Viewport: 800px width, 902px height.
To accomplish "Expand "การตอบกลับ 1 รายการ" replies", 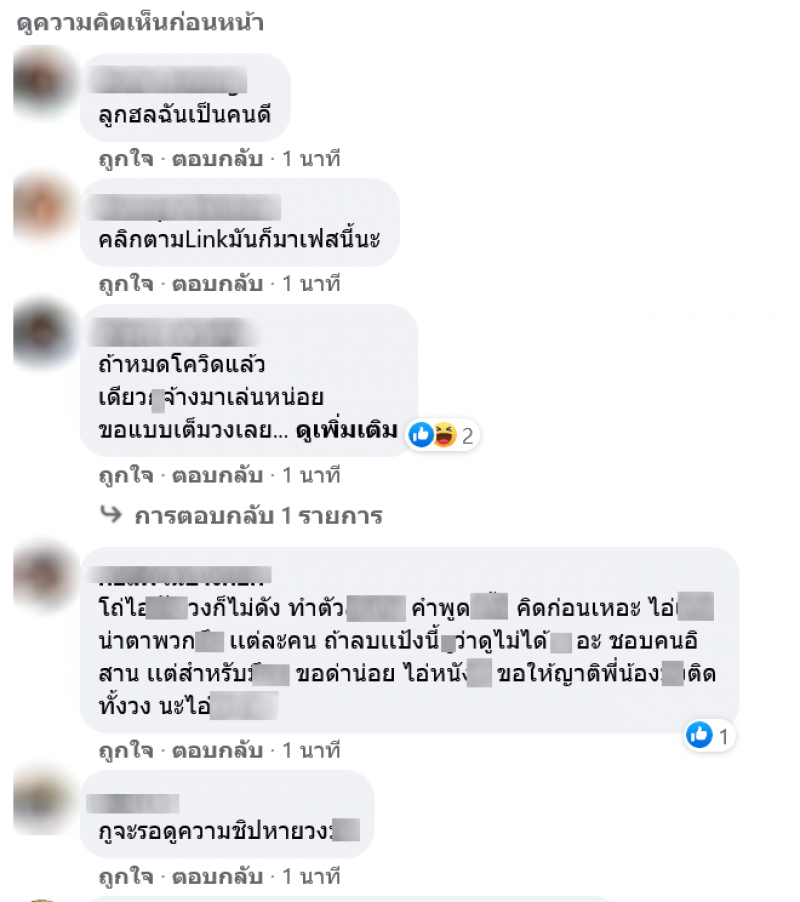I will tap(258, 516).
